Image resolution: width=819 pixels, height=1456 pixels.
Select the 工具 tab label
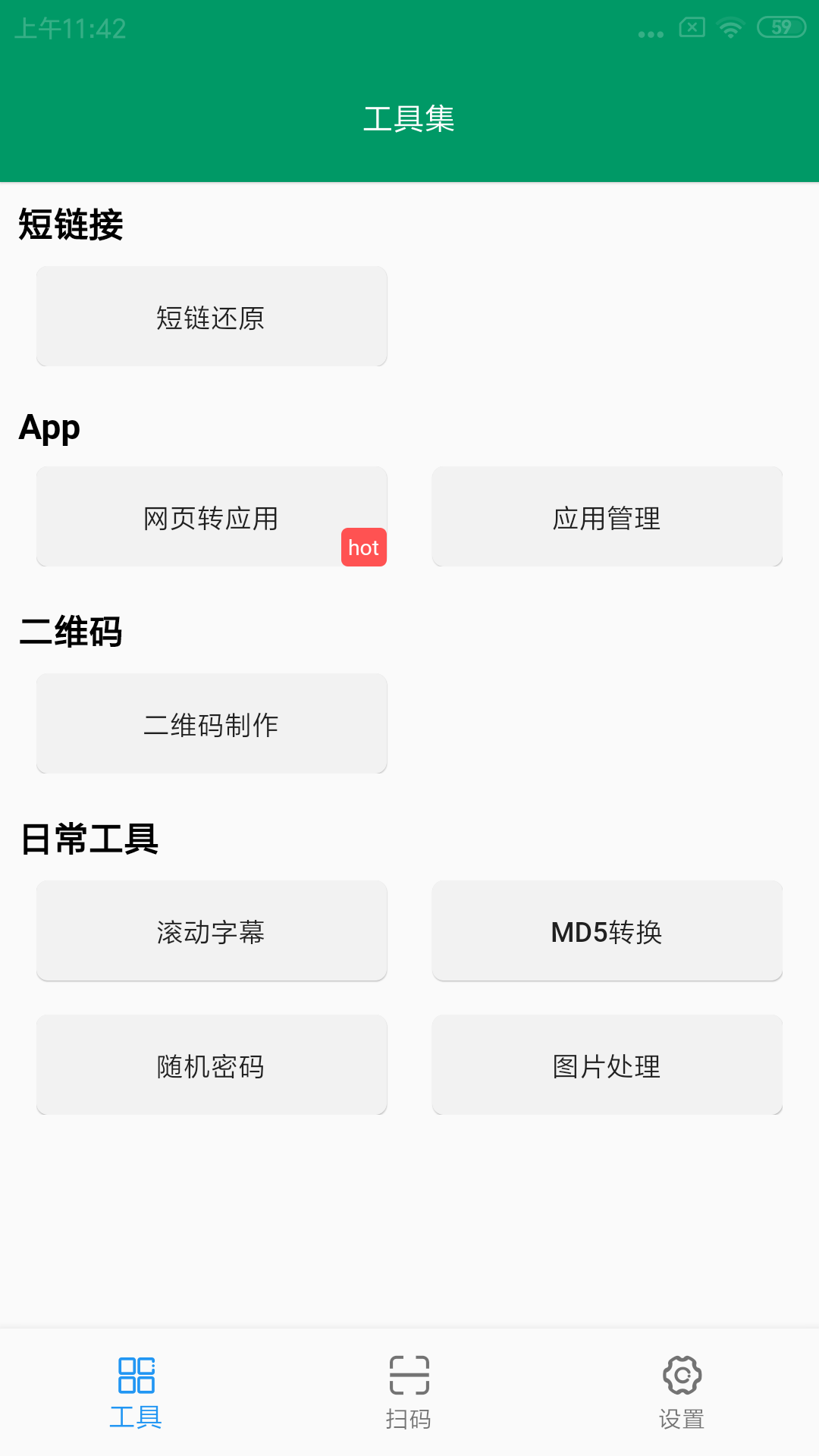pyautogui.click(x=136, y=1416)
